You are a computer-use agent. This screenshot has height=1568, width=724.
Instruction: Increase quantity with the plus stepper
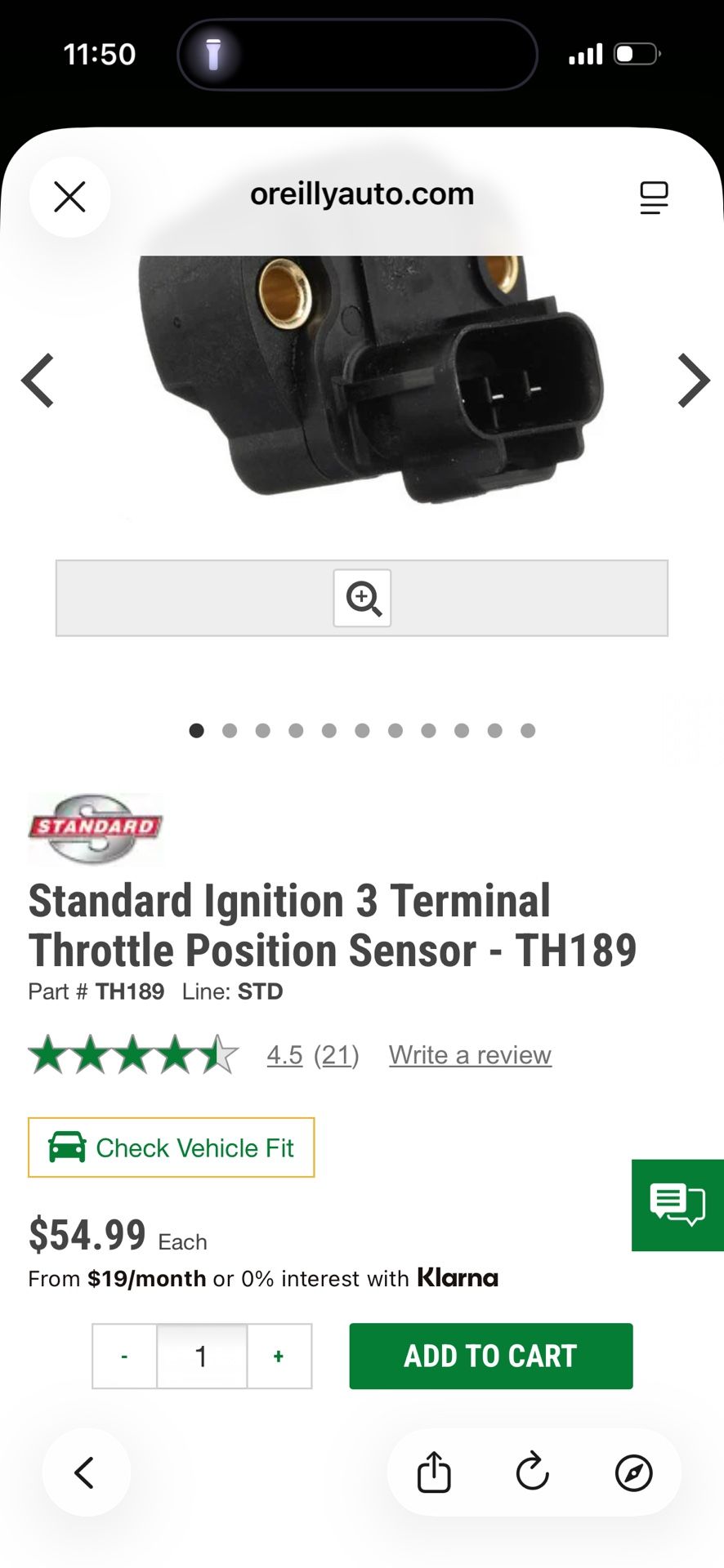coord(278,1356)
